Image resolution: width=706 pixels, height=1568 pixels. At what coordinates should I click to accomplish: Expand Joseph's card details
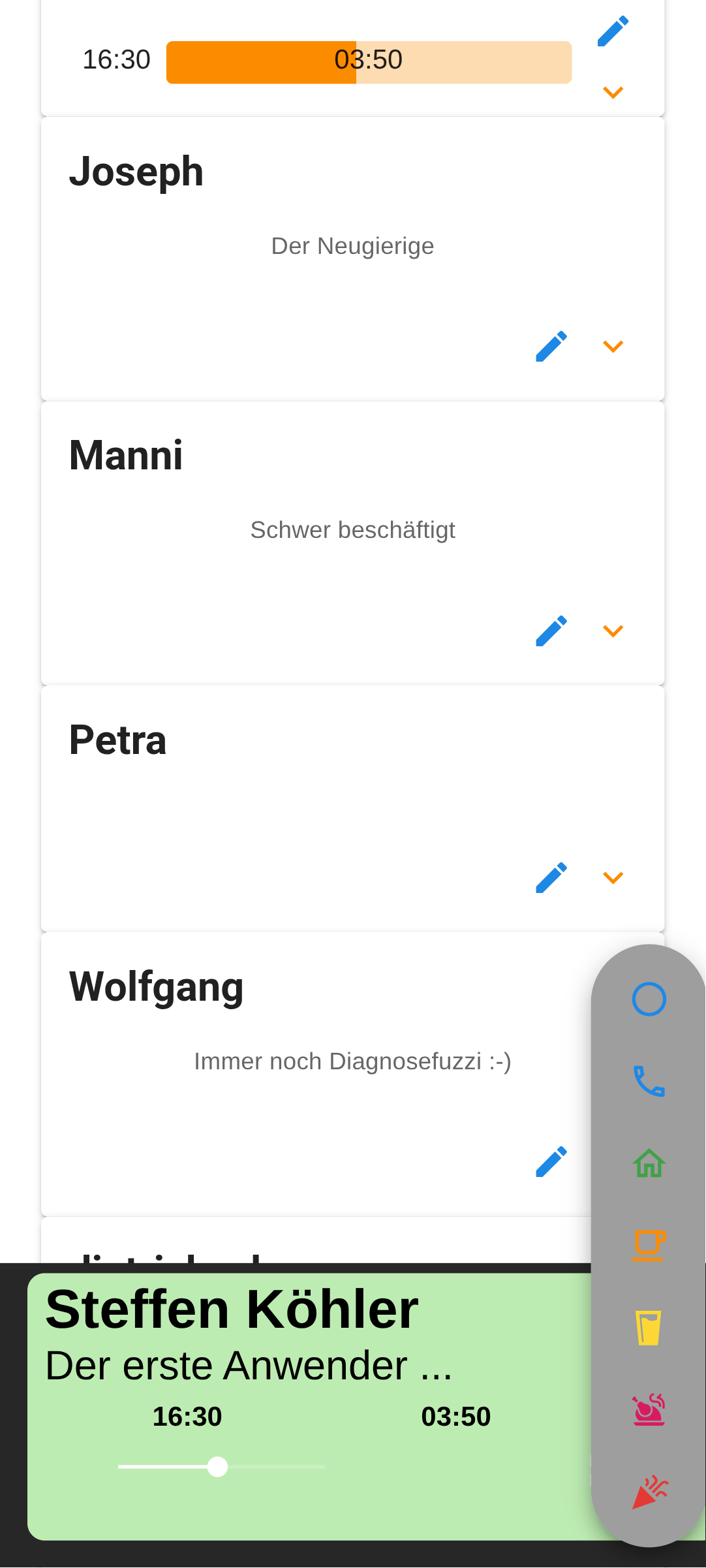pyautogui.click(x=613, y=347)
